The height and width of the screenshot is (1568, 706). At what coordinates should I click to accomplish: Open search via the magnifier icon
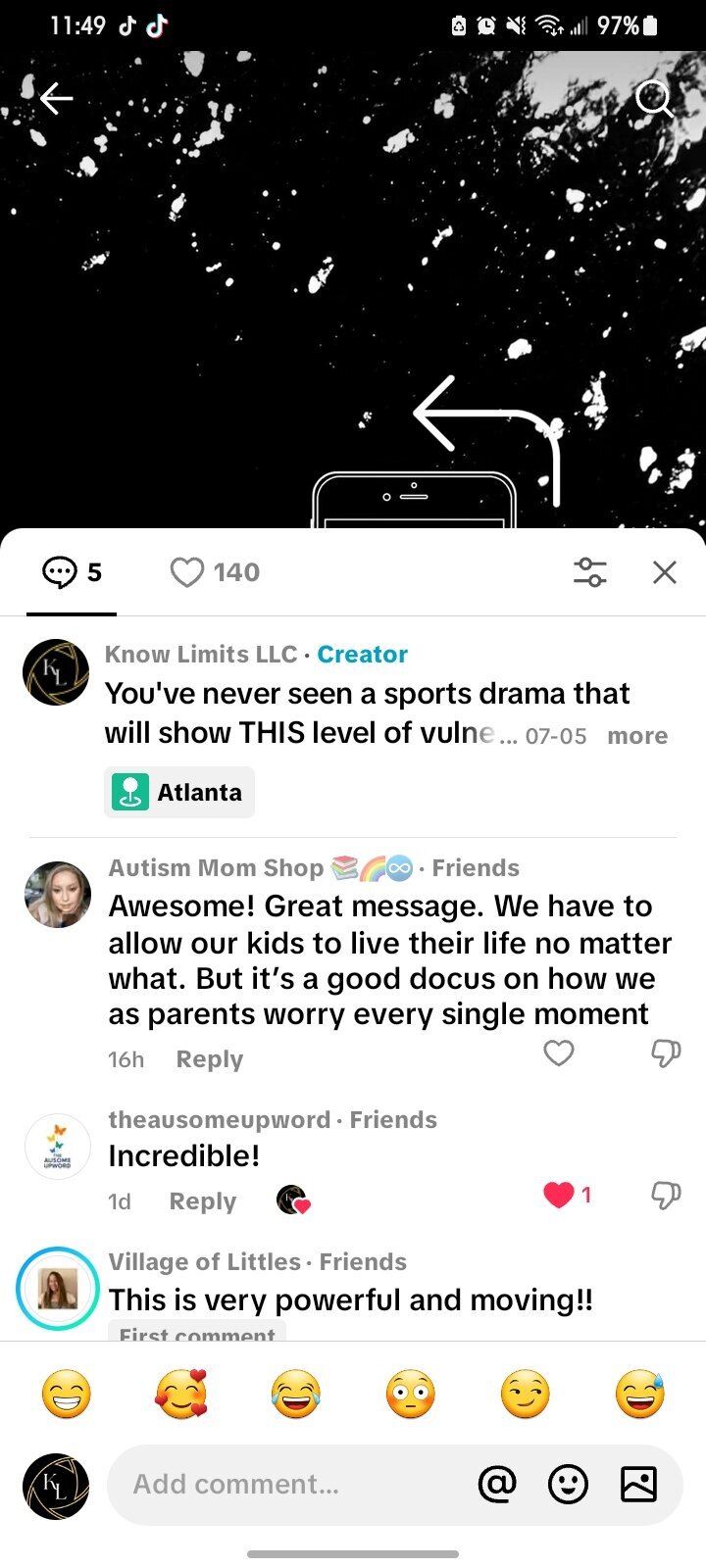tap(653, 98)
